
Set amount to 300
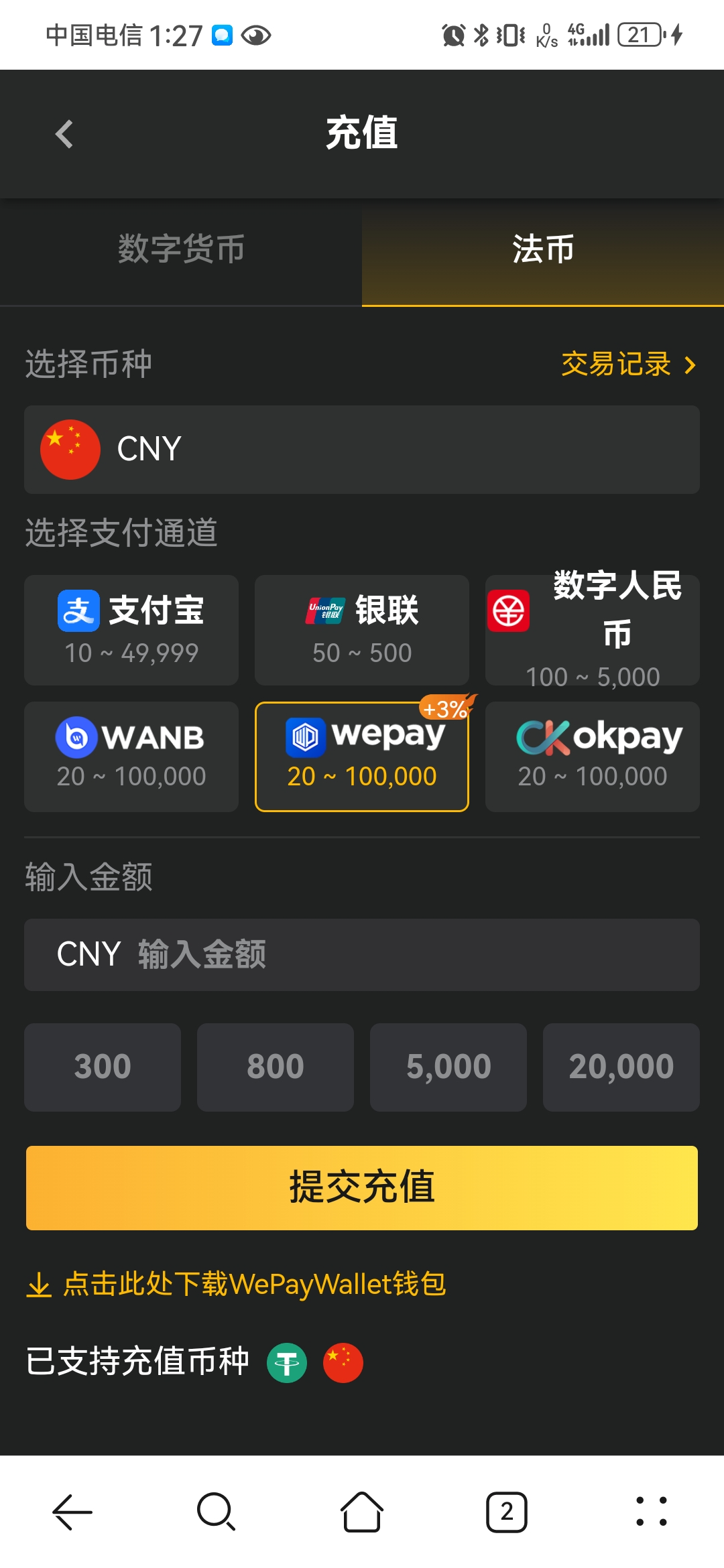[x=103, y=1067]
